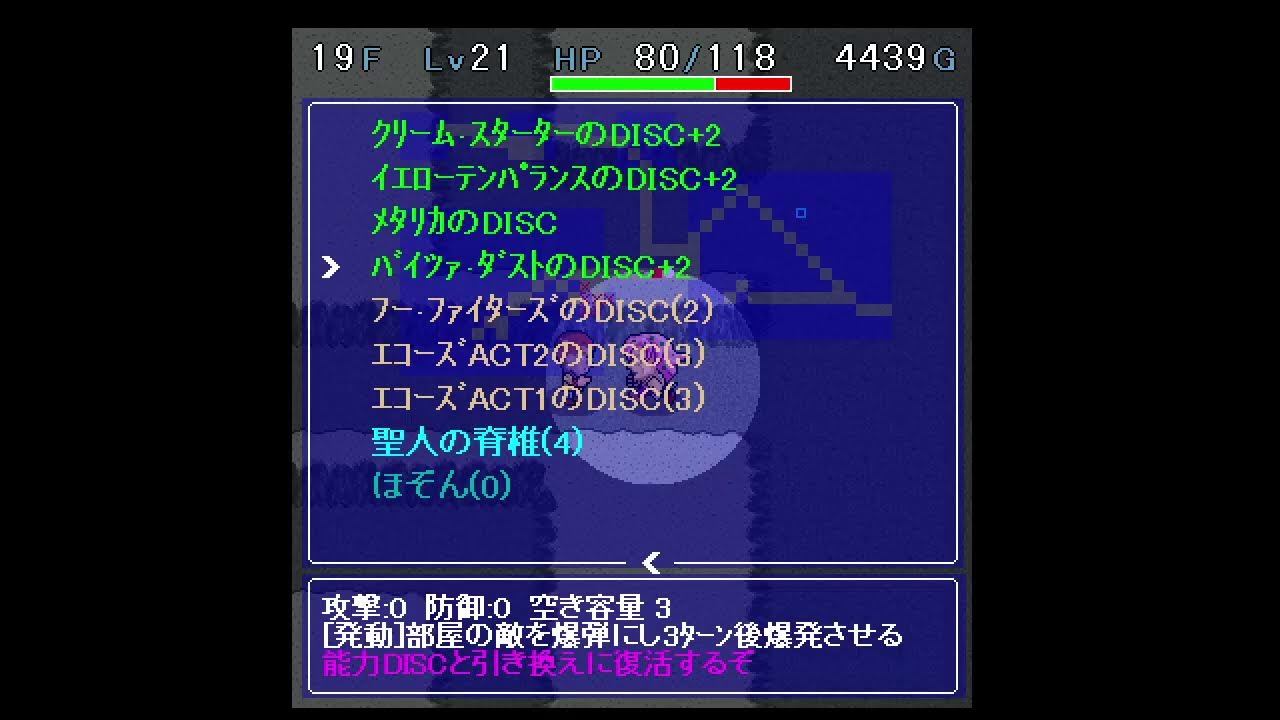Image resolution: width=1280 pixels, height=720 pixels.
Task: Select エコーズACT2のDISC(3)
Action: (538, 355)
